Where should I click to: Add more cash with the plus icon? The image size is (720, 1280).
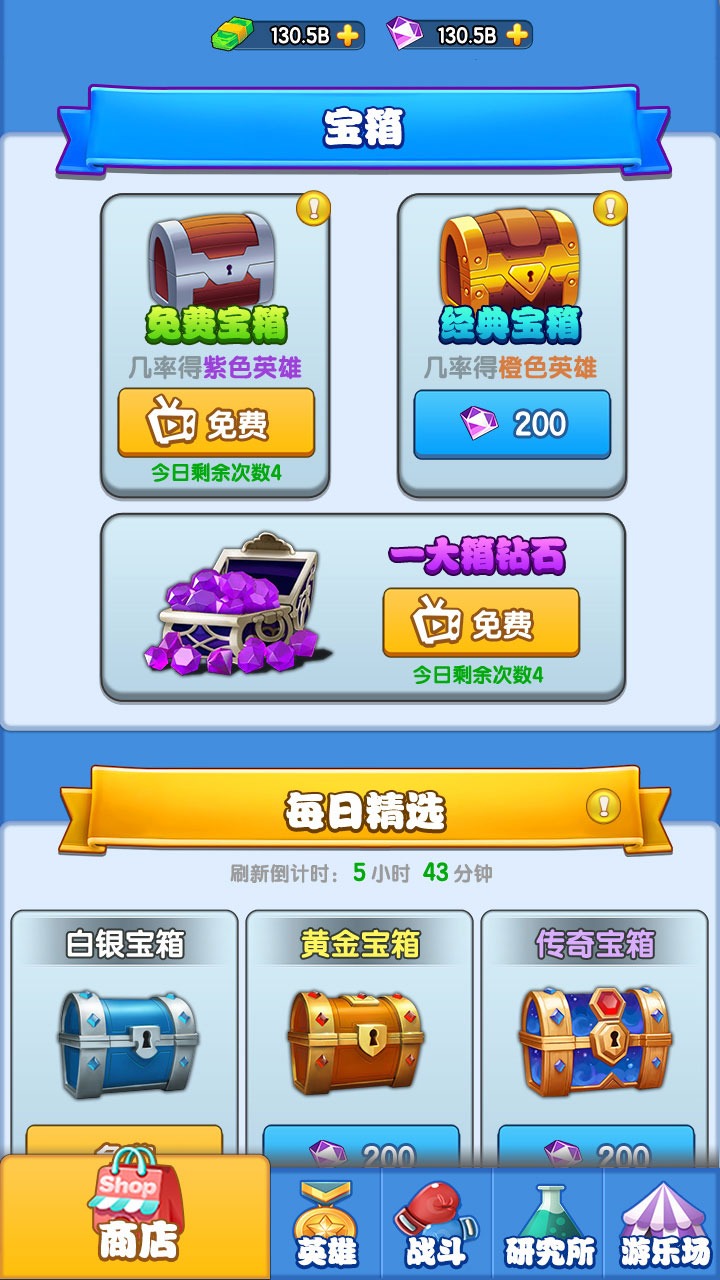(347, 36)
